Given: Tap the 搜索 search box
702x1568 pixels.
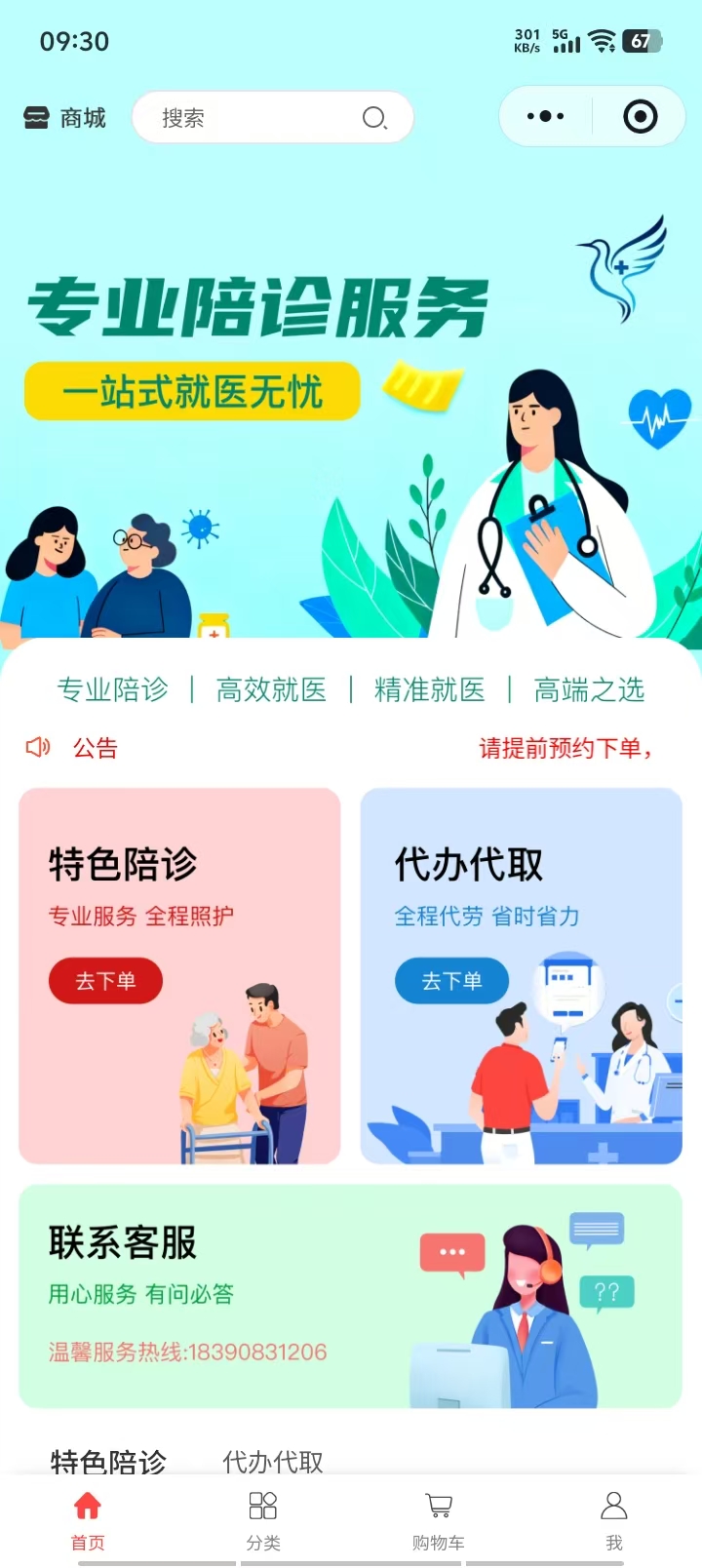Looking at the screenshot, I should point(273,118).
